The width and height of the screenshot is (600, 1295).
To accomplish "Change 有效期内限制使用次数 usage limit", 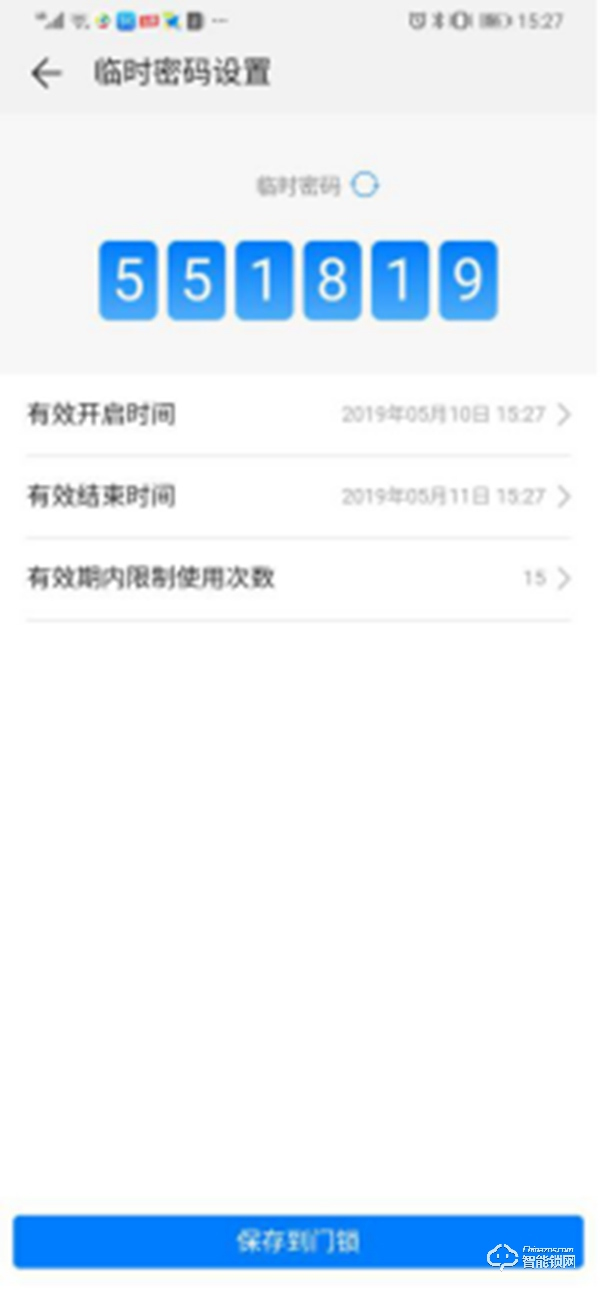I will tap(298, 578).
